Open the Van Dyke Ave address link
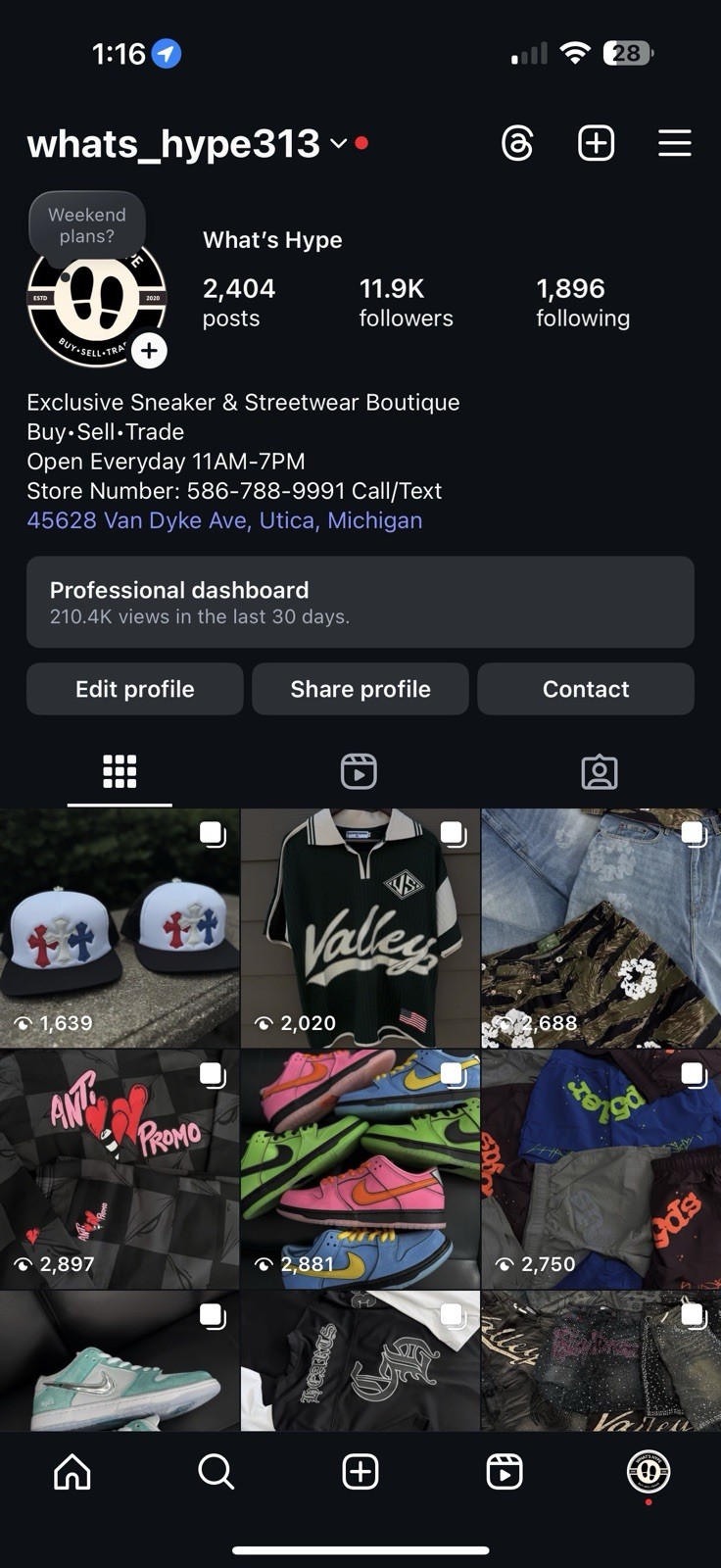The width and height of the screenshot is (721, 1568). pyautogui.click(x=224, y=520)
